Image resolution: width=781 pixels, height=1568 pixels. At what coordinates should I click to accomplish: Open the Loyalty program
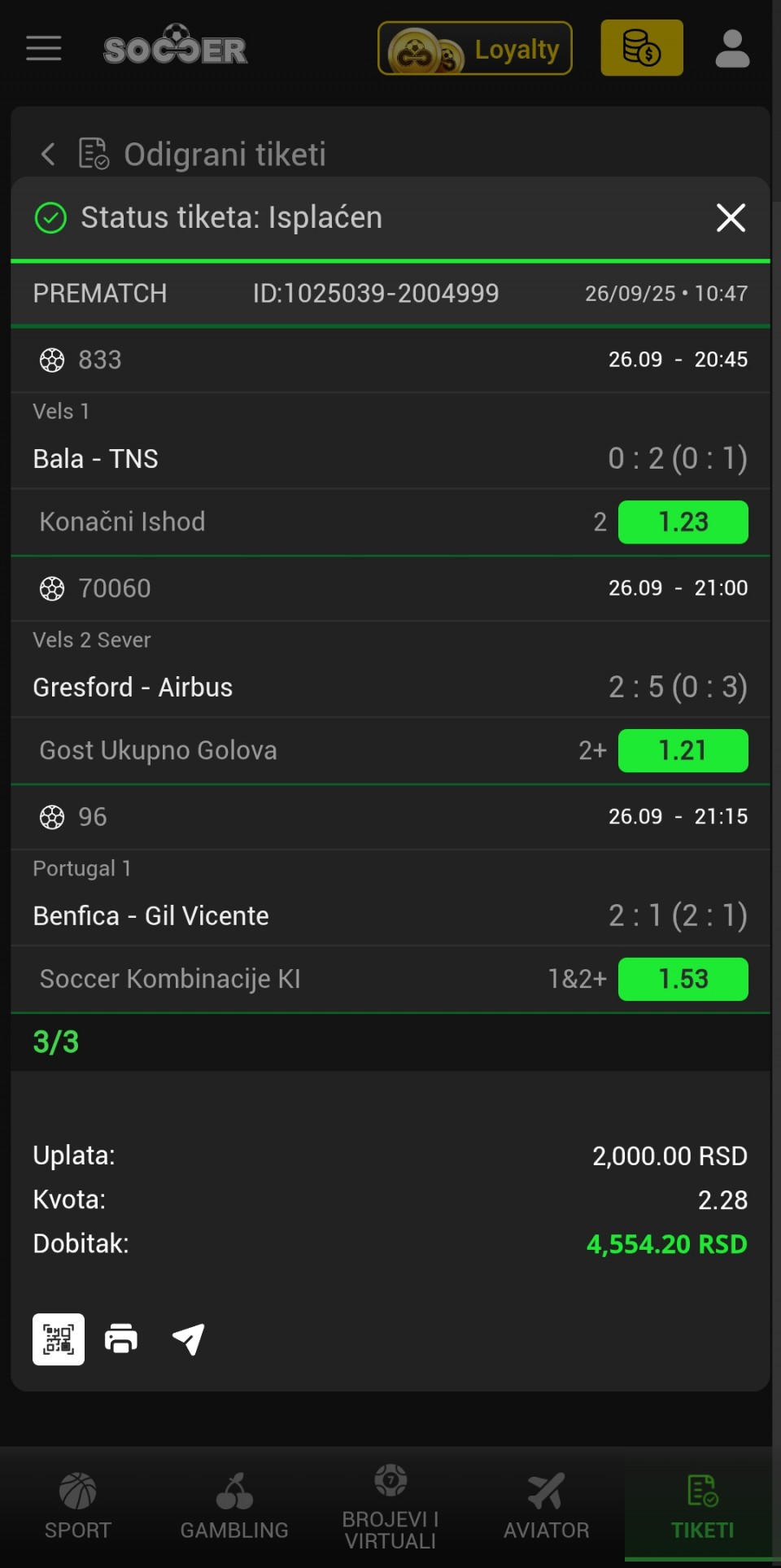[x=475, y=49]
